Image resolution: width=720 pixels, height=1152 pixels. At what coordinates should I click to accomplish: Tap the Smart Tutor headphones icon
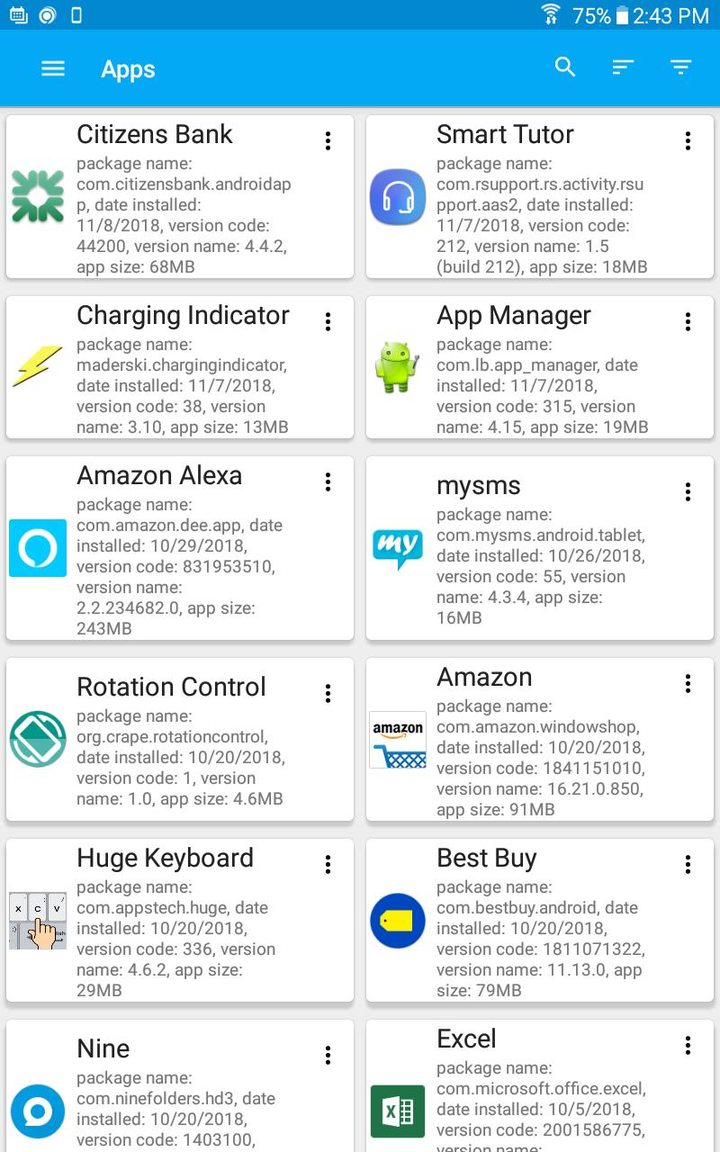[398, 195]
